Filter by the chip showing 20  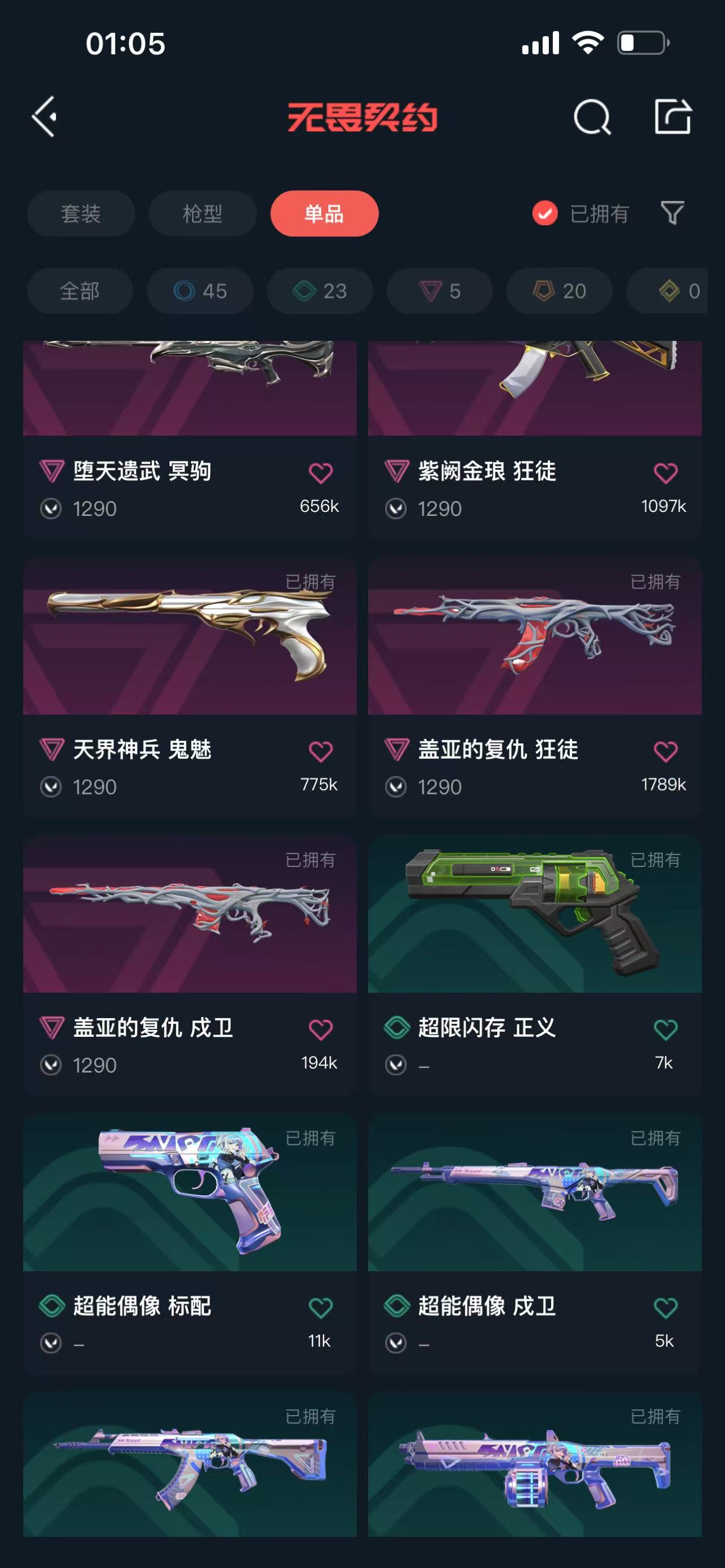click(x=560, y=291)
